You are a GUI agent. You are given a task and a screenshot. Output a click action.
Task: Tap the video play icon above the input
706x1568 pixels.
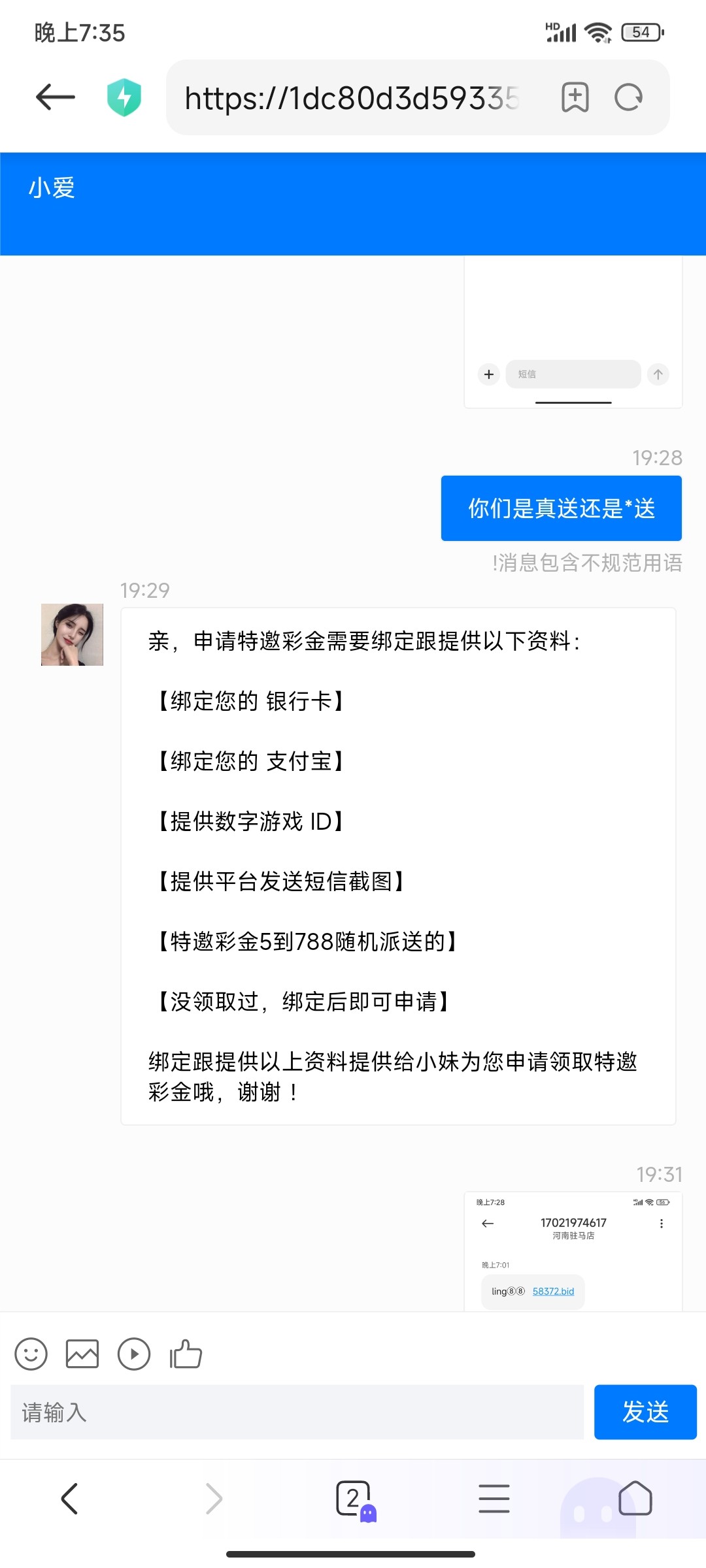[x=134, y=1354]
